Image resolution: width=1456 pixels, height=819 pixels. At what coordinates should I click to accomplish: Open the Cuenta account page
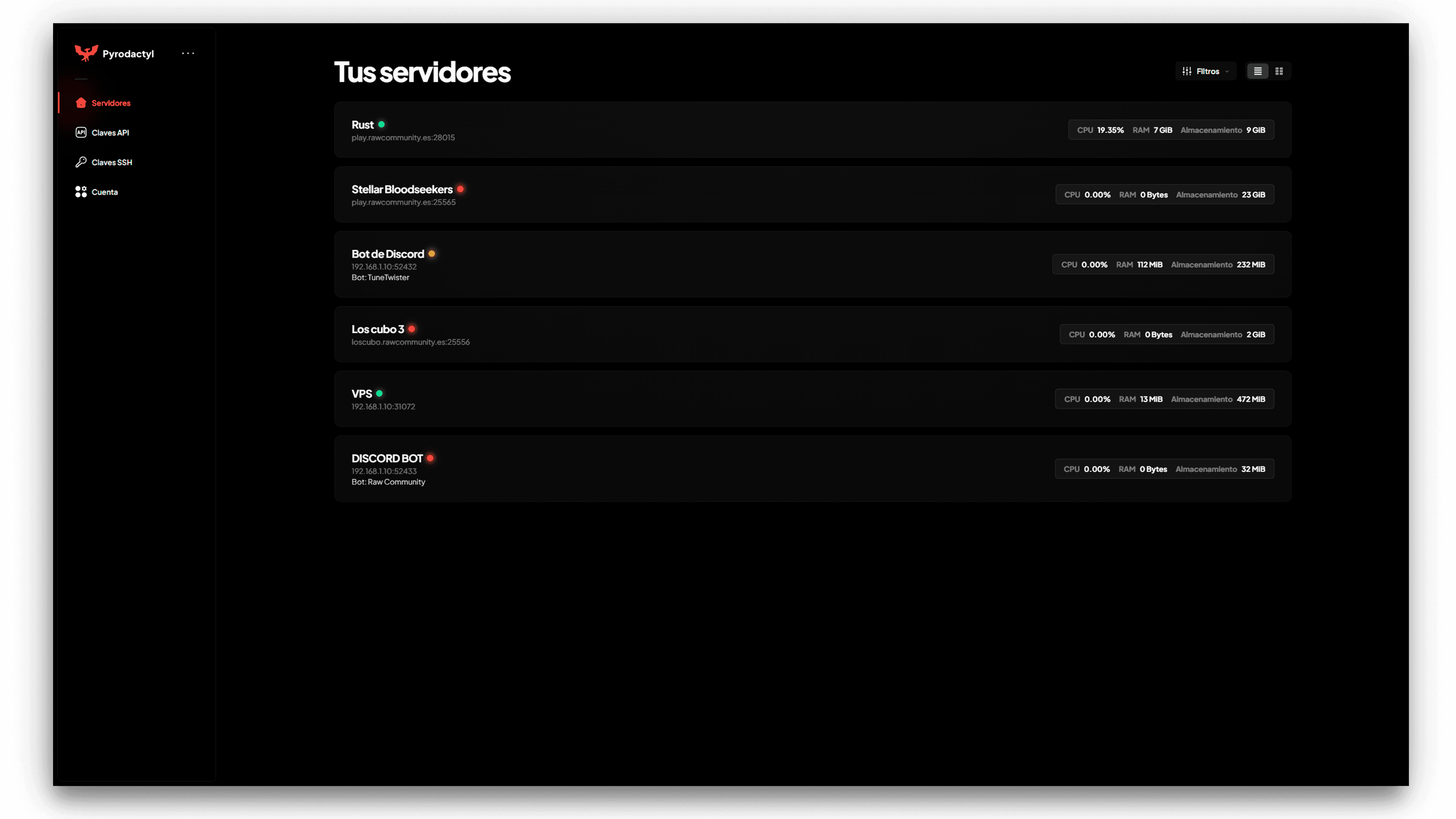[x=105, y=192]
